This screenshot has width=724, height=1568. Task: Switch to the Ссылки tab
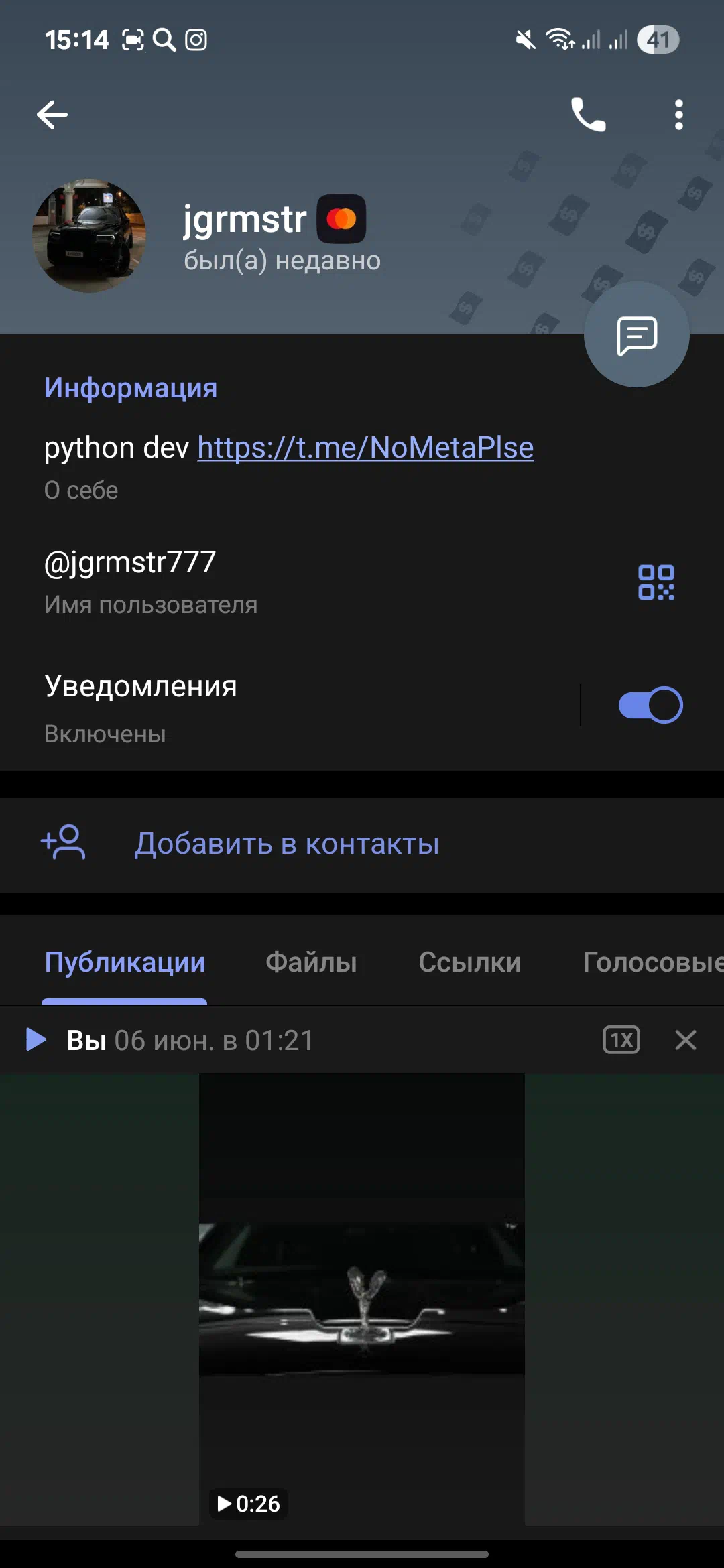(469, 962)
